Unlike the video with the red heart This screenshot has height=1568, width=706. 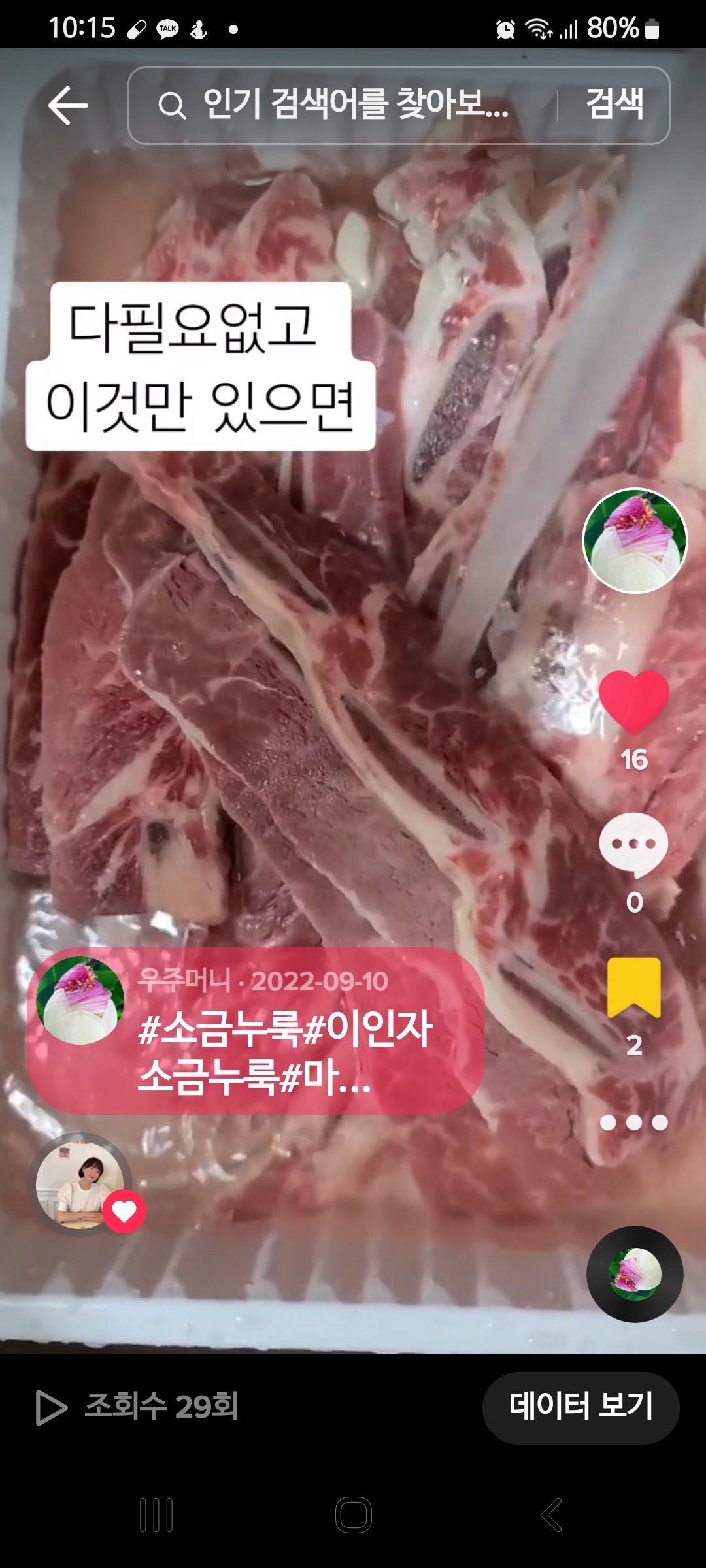(x=633, y=701)
